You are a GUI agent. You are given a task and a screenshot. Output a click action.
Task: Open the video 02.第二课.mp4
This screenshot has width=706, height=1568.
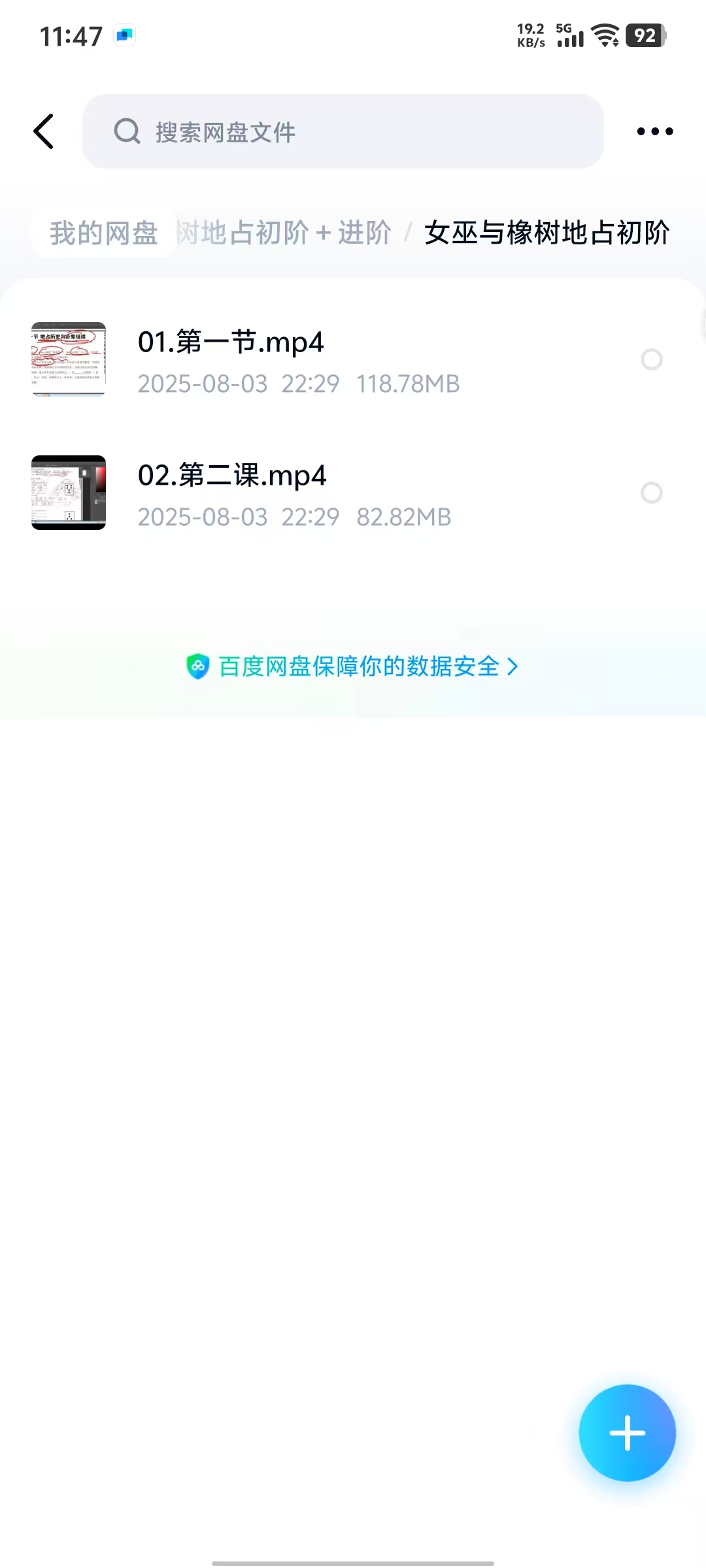click(x=232, y=476)
